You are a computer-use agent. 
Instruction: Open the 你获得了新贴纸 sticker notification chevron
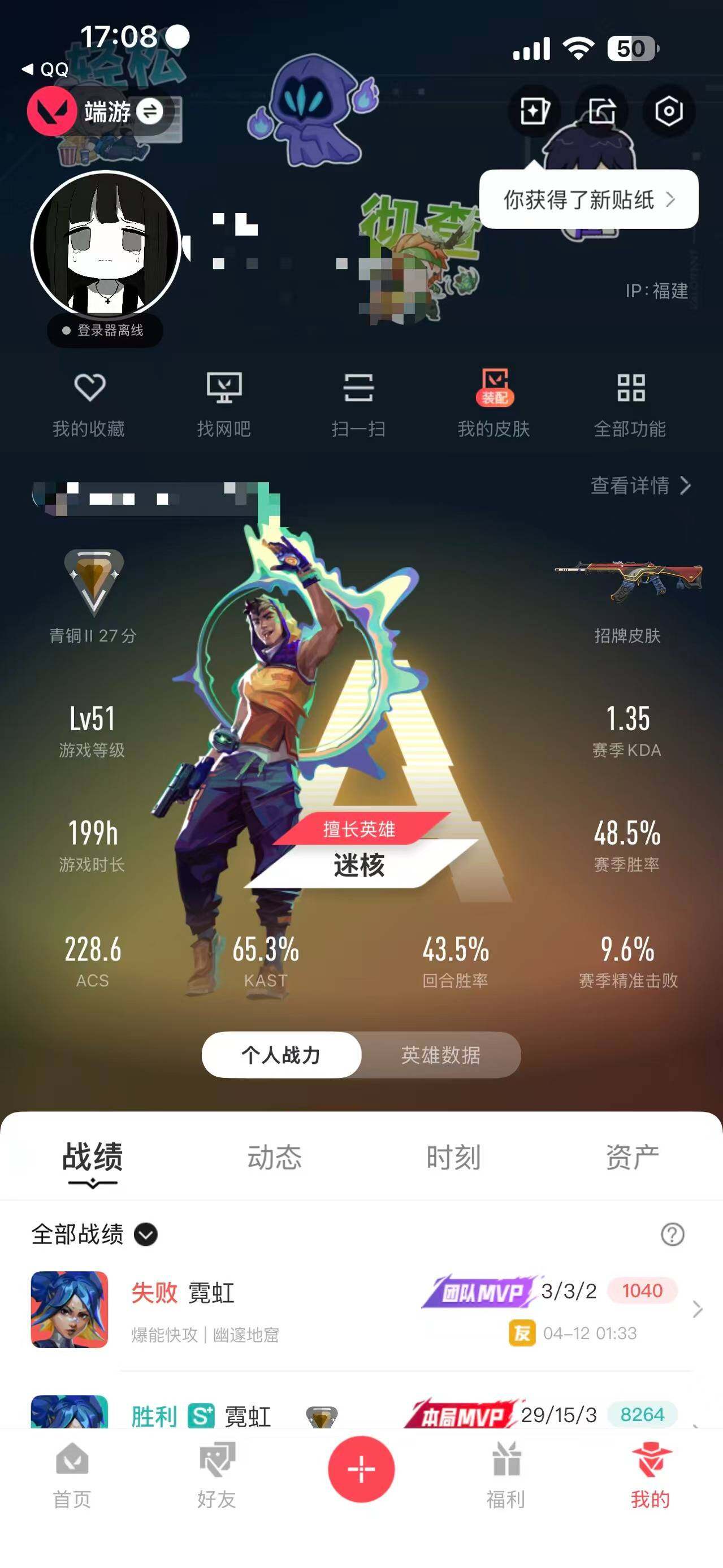[x=673, y=200]
